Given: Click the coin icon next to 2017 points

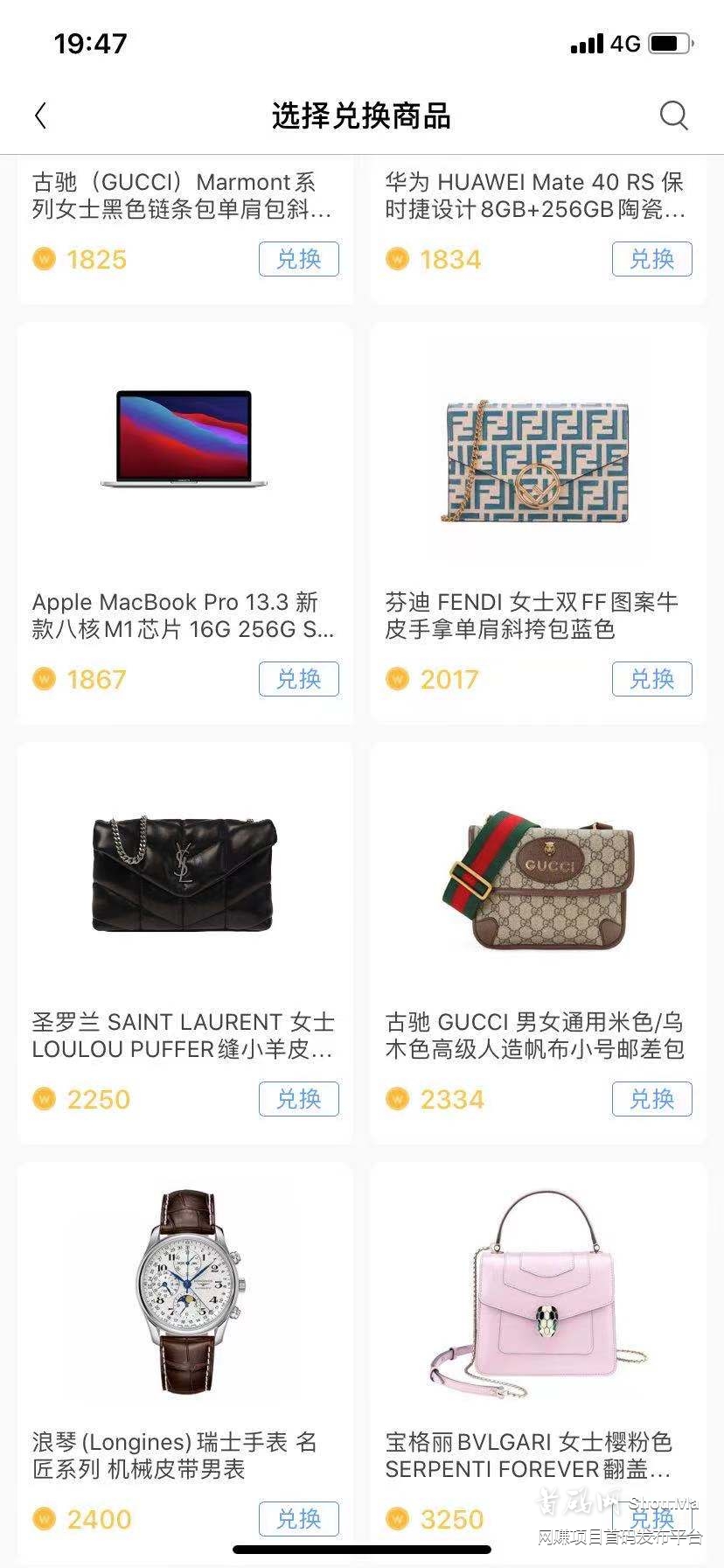Looking at the screenshot, I should pos(397,679).
